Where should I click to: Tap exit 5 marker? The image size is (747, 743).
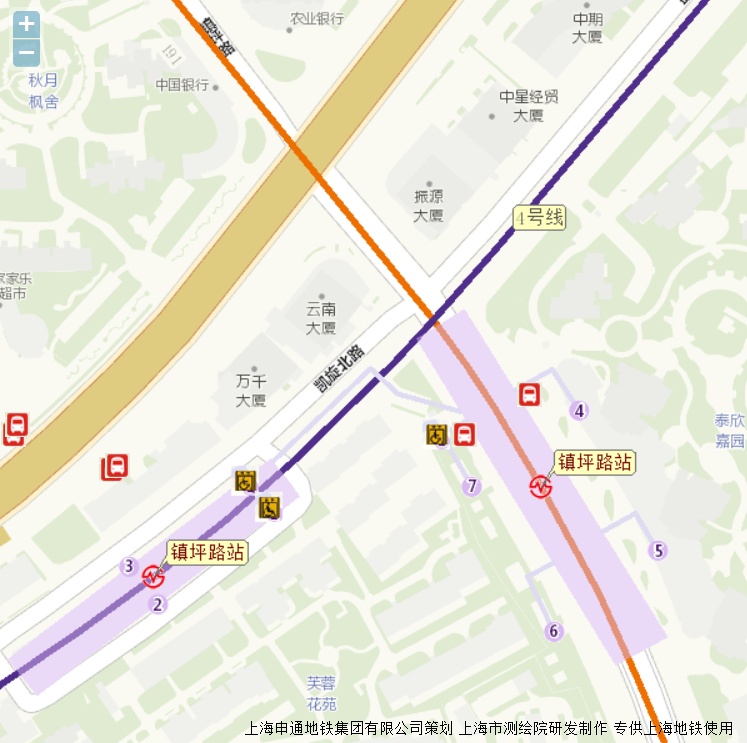657,550
